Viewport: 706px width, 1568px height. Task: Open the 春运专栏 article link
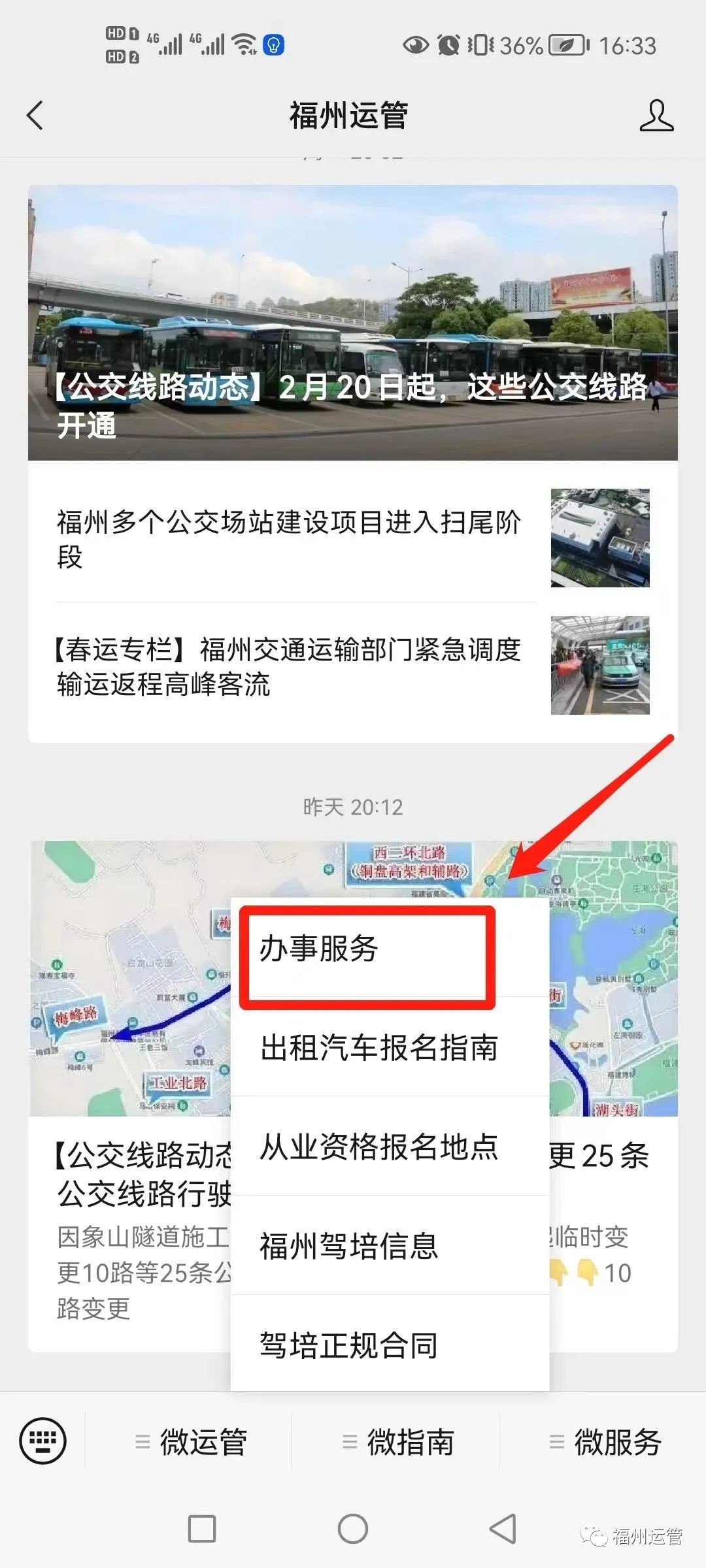point(288,666)
